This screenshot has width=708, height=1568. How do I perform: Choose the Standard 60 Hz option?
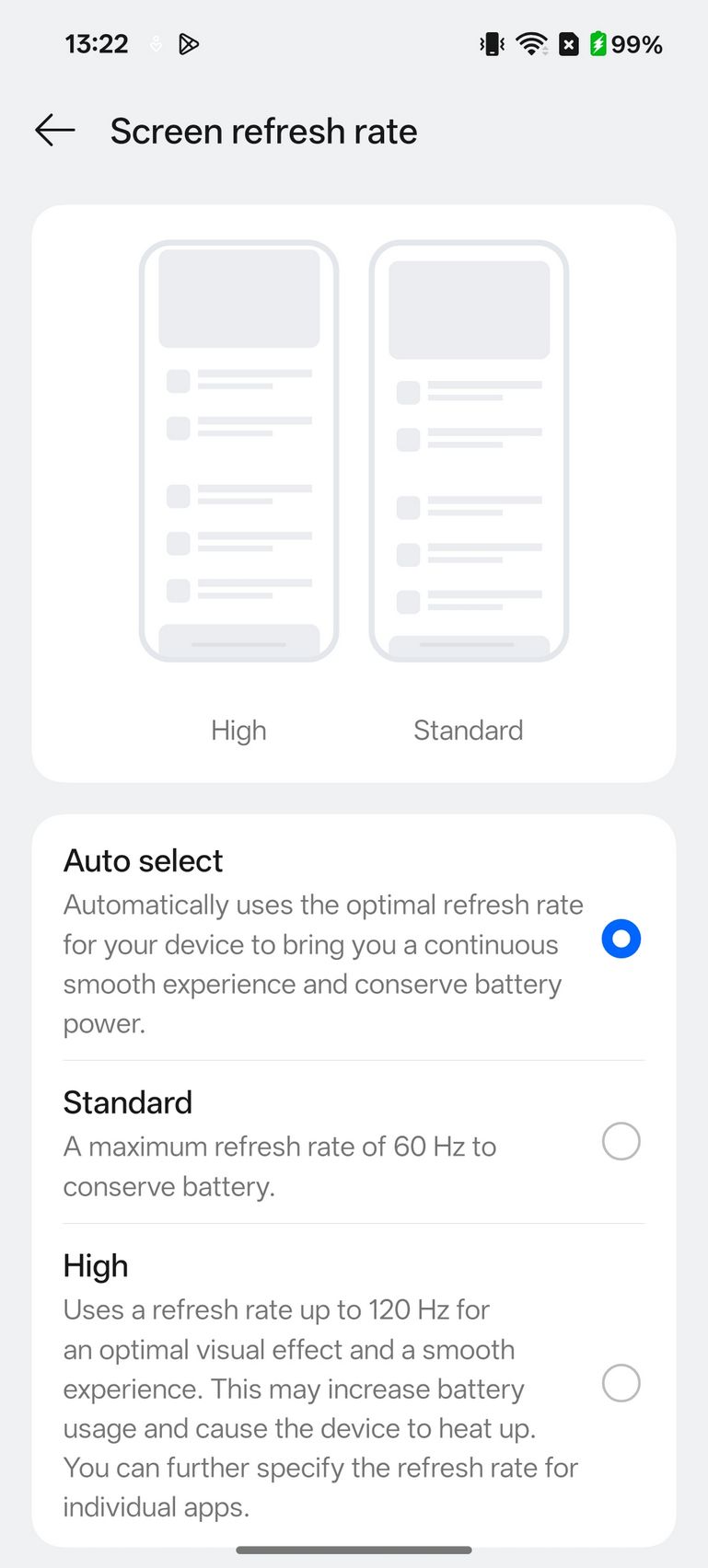(354, 1142)
